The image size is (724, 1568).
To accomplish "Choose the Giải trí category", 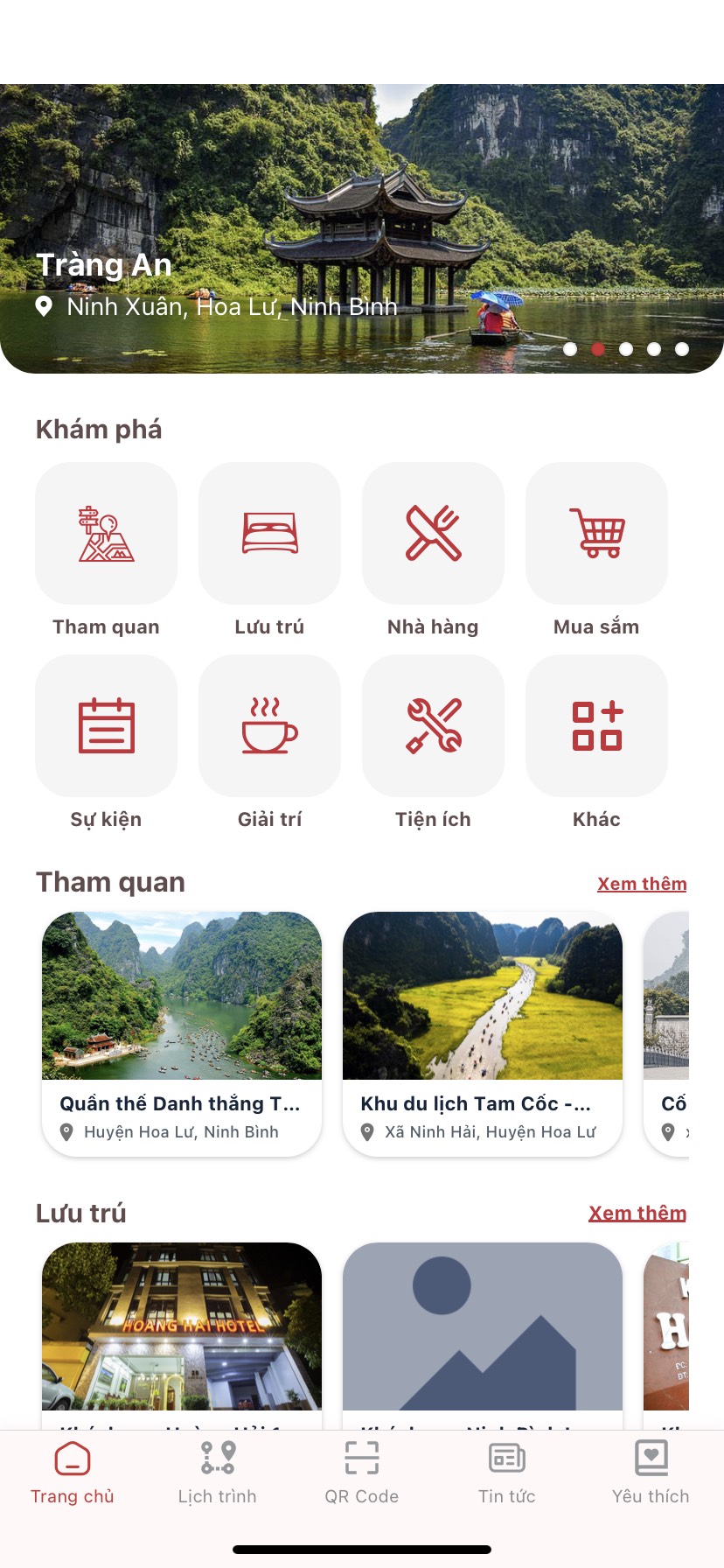I will pyautogui.click(x=269, y=726).
